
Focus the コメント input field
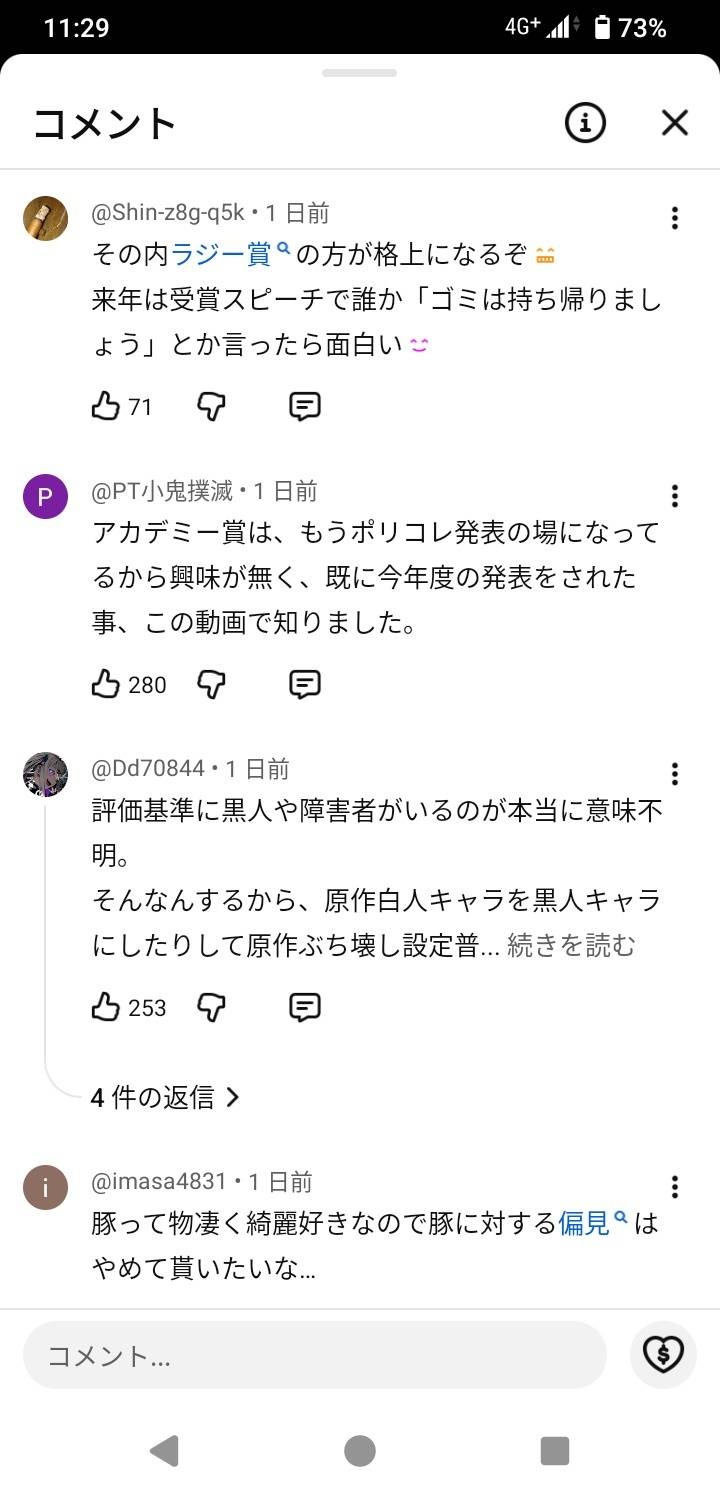tap(315, 1355)
